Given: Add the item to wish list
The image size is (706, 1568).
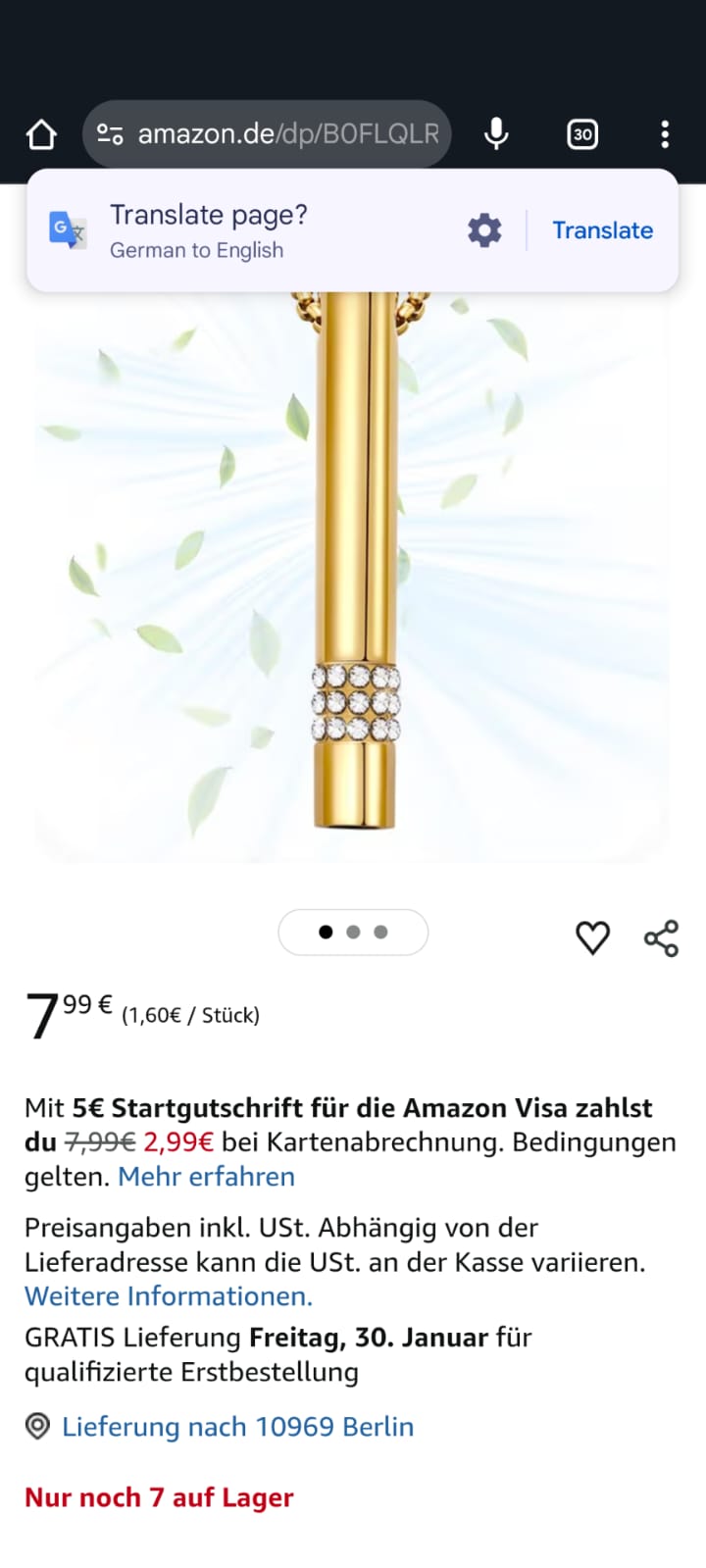Looking at the screenshot, I should [592, 938].
